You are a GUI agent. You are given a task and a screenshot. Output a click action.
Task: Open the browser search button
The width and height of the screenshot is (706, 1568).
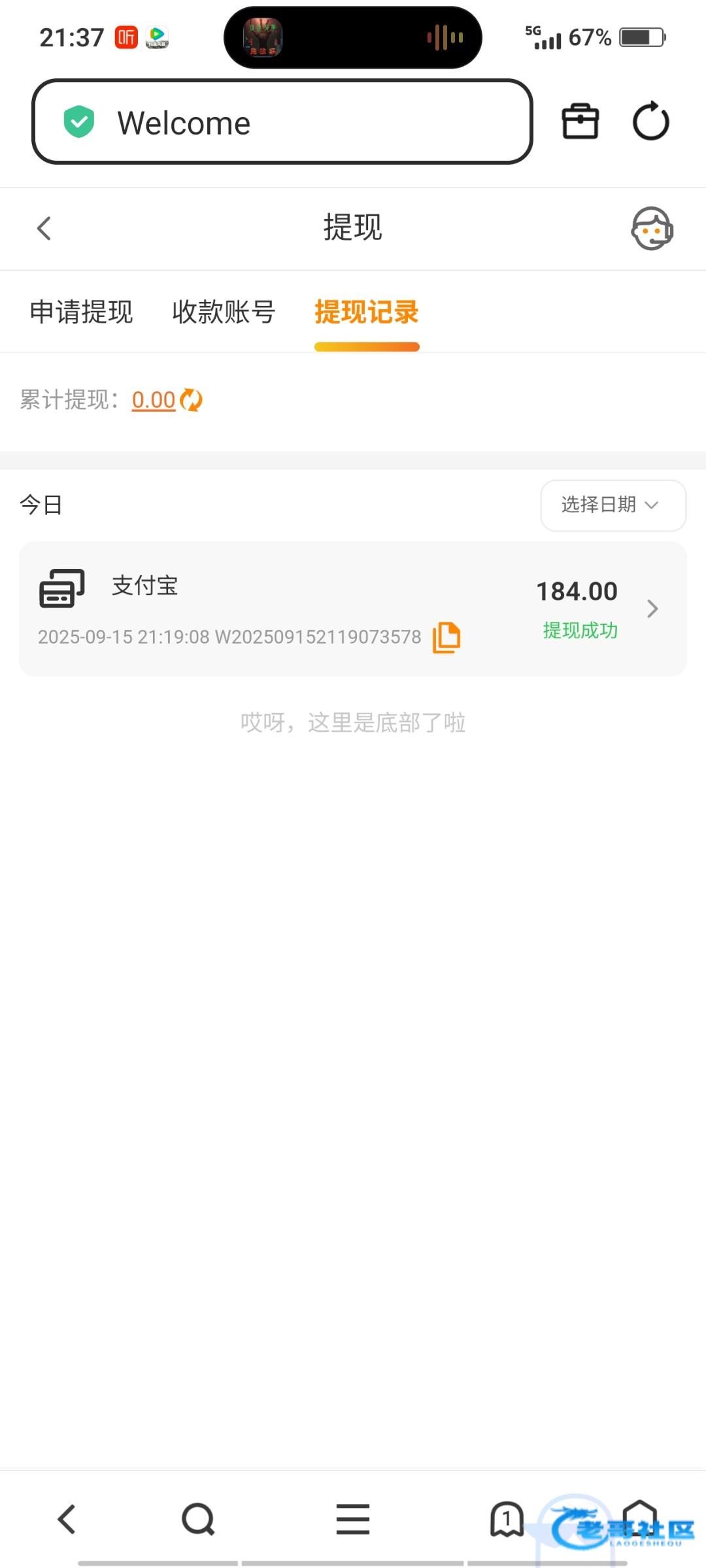(x=198, y=1519)
